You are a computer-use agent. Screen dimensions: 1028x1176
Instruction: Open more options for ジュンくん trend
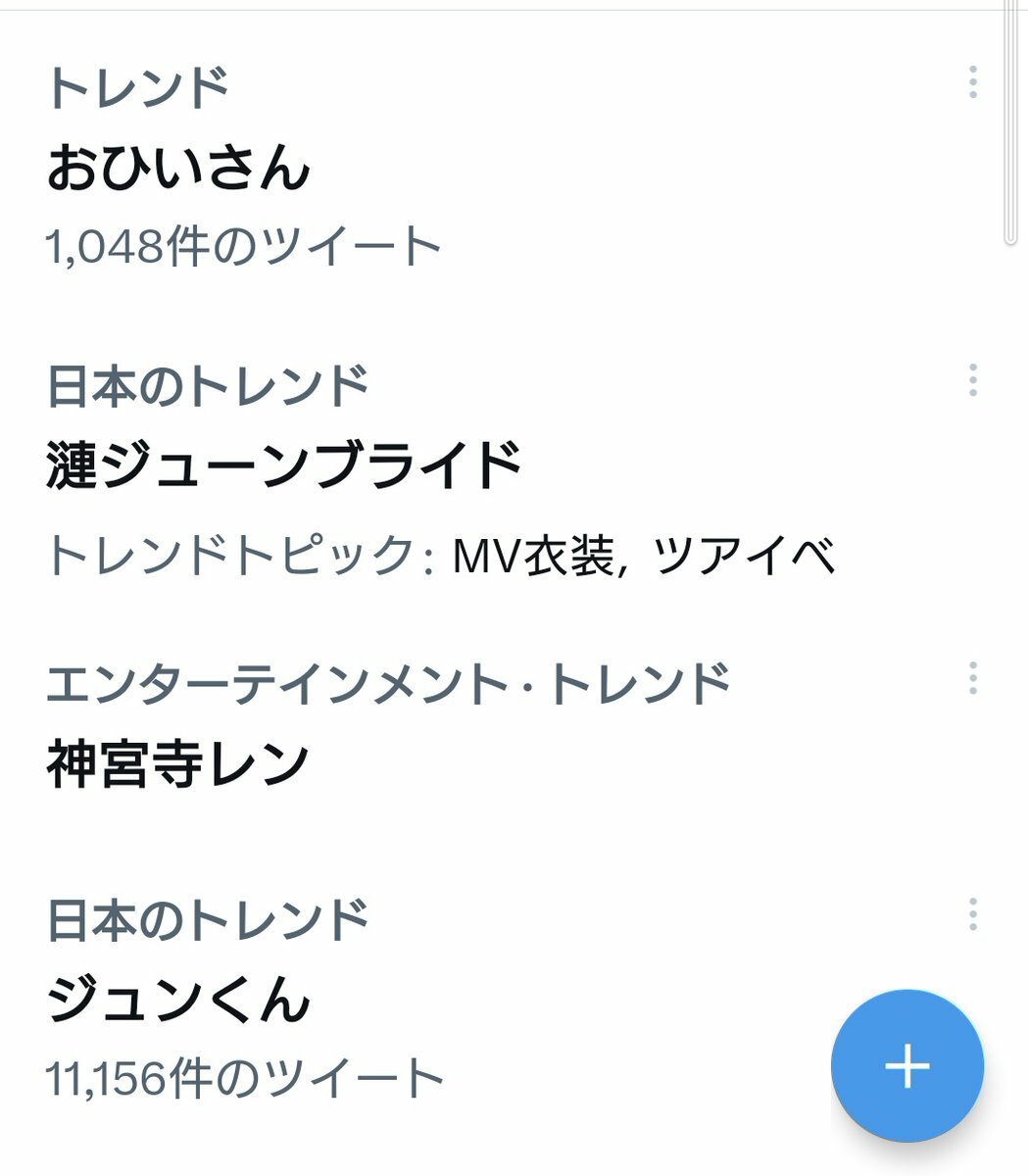click(x=972, y=914)
